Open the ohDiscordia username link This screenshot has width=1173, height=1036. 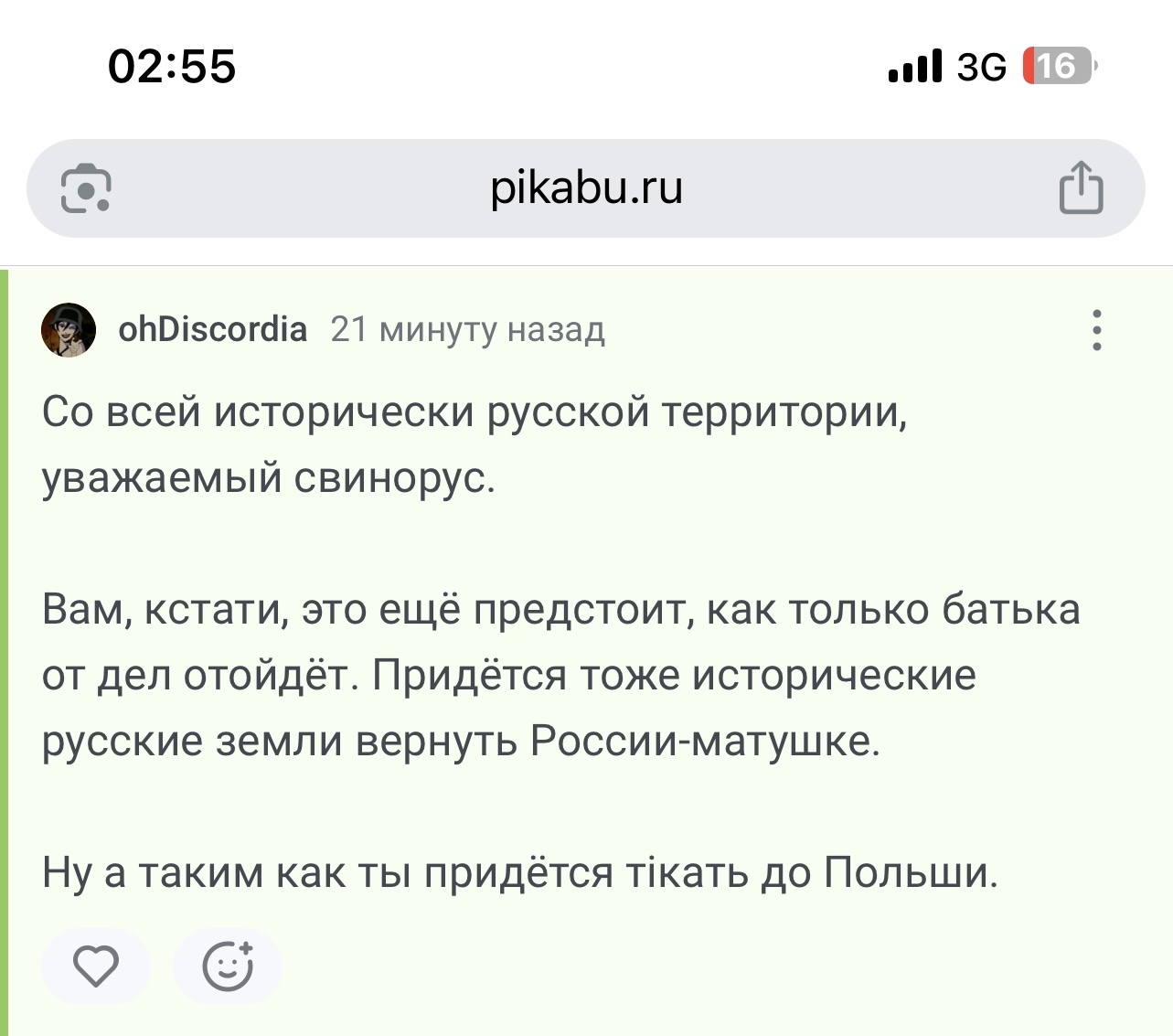(x=212, y=329)
